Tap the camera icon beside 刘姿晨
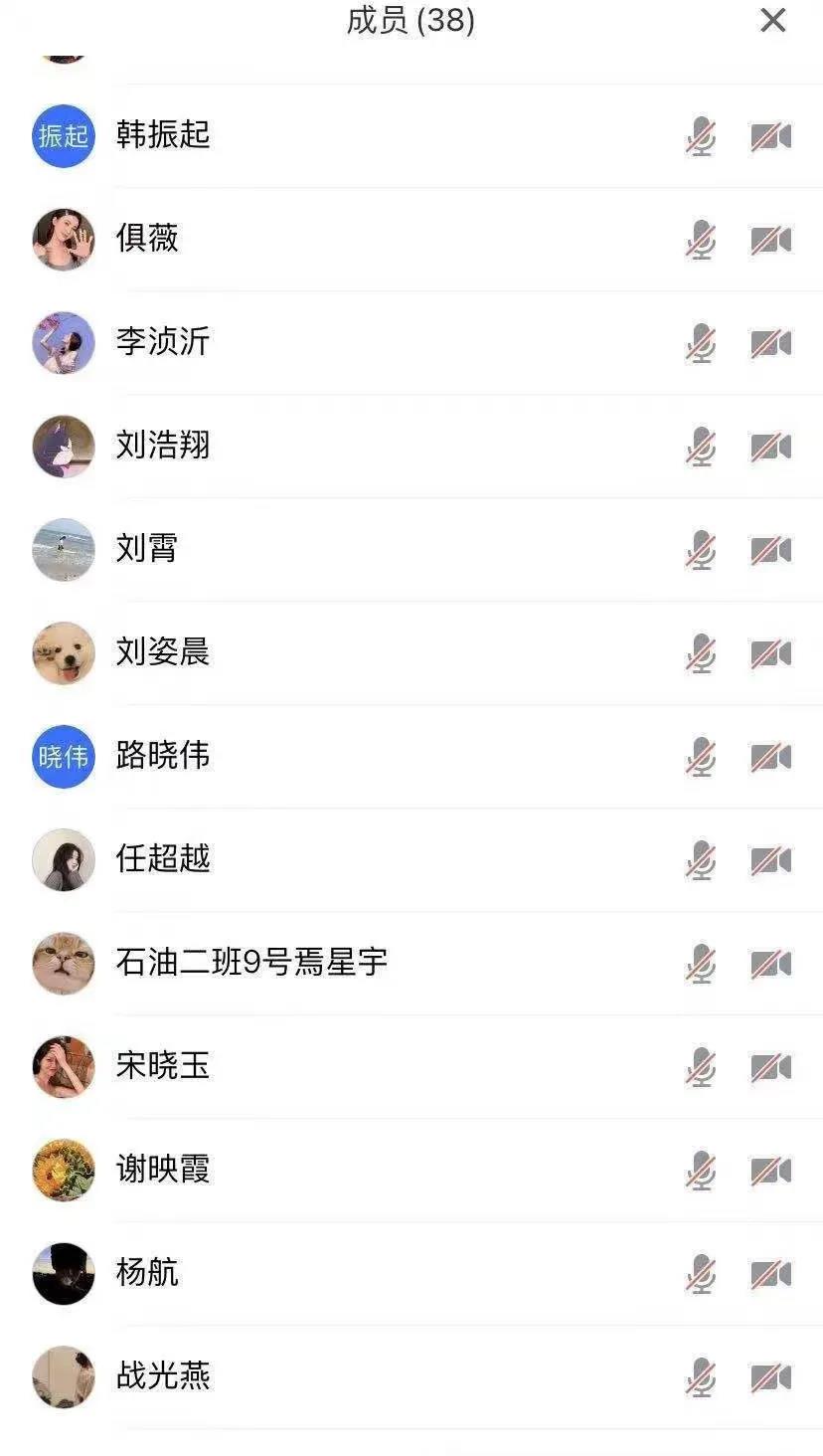 point(770,653)
